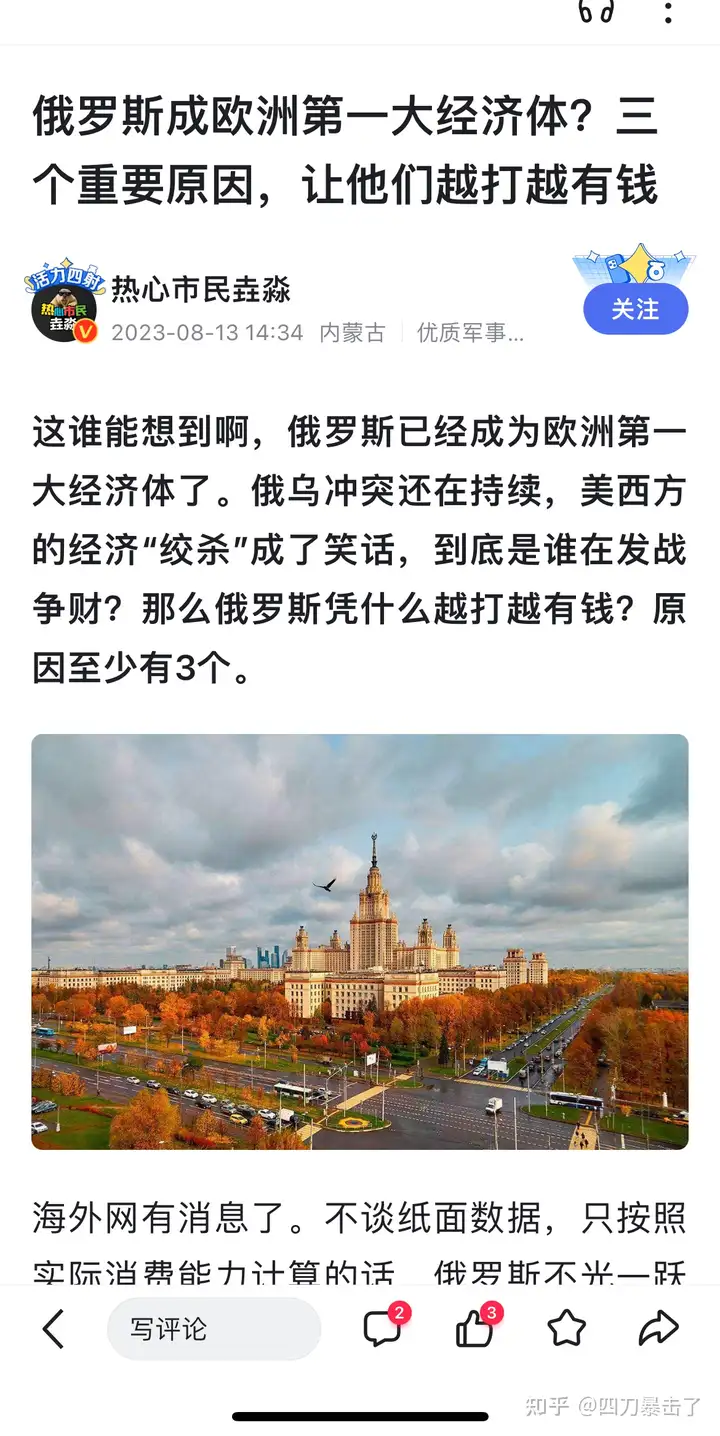This screenshot has height=1436, width=720.
Task: Tap the 写评论 comment field
Action: pyautogui.click(x=214, y=1329)
